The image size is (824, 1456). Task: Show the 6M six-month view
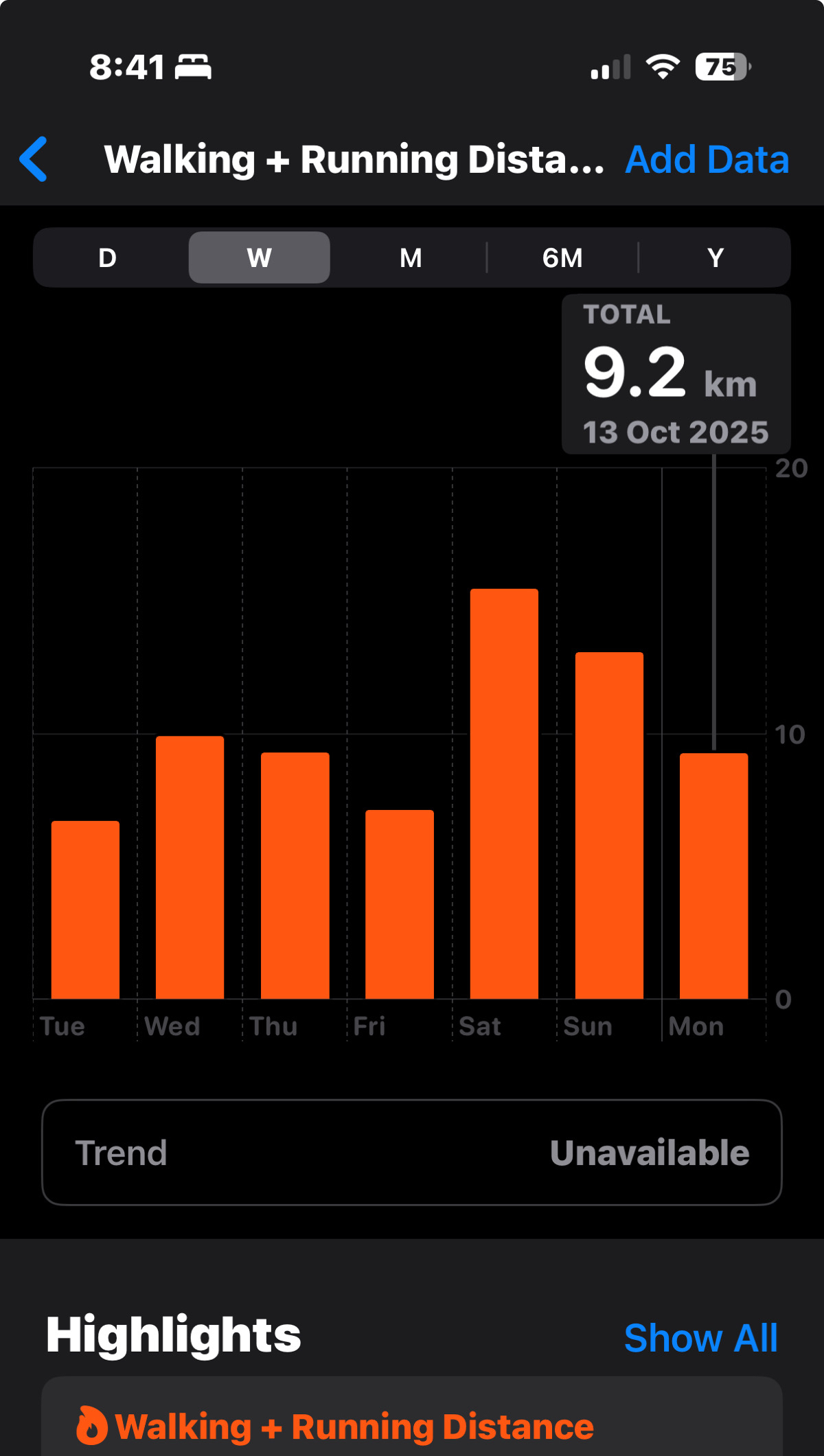pos(562,258)
